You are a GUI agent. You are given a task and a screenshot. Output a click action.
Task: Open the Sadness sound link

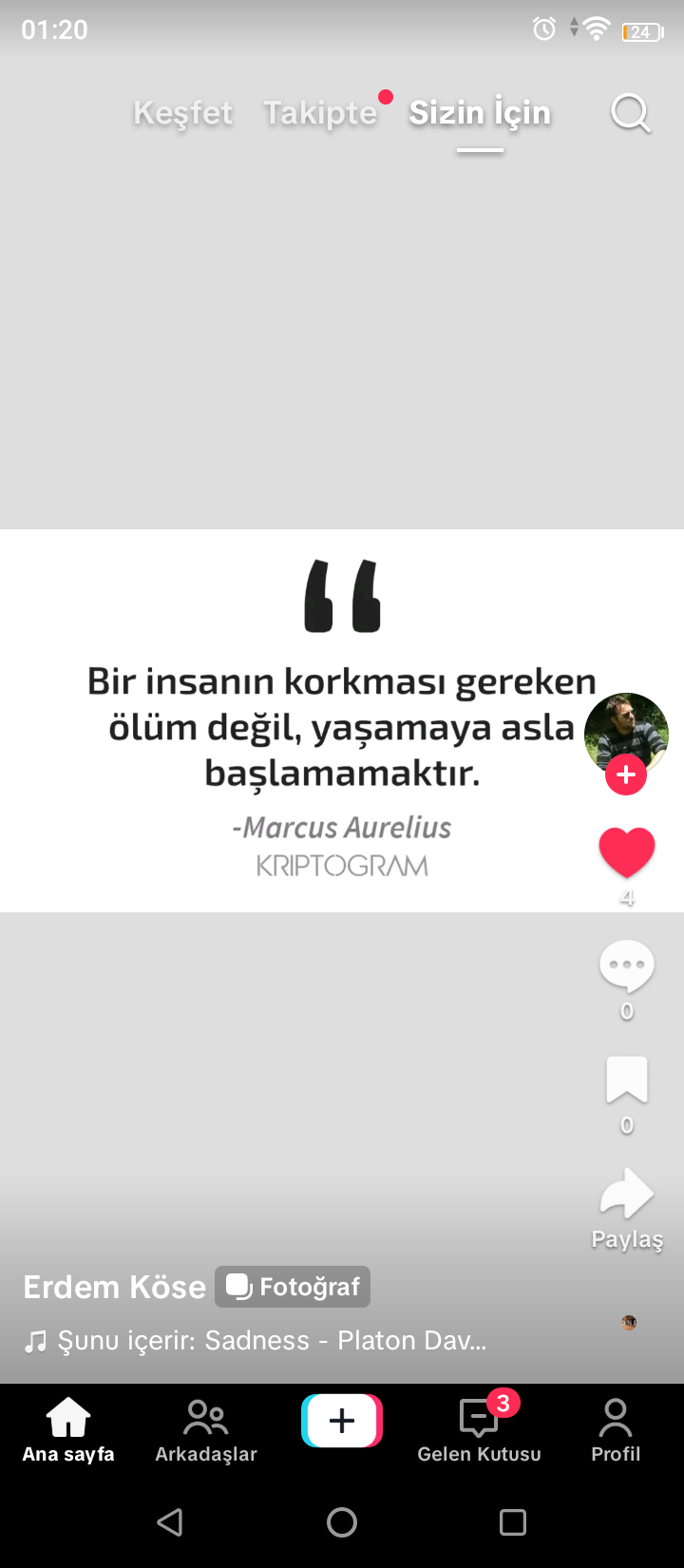pos(255,1341)
